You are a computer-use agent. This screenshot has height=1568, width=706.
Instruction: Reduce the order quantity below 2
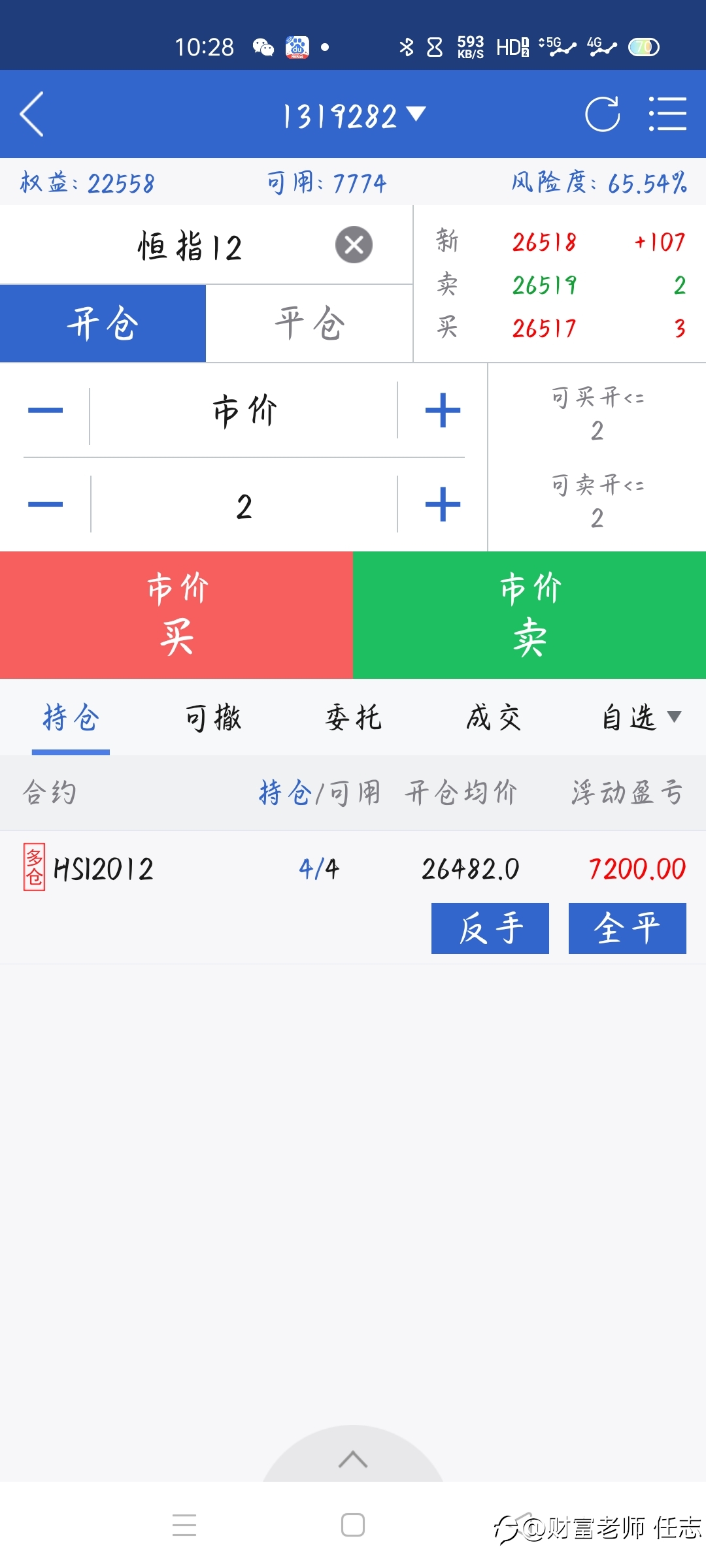pyautogui.click(x=45, y=504)
